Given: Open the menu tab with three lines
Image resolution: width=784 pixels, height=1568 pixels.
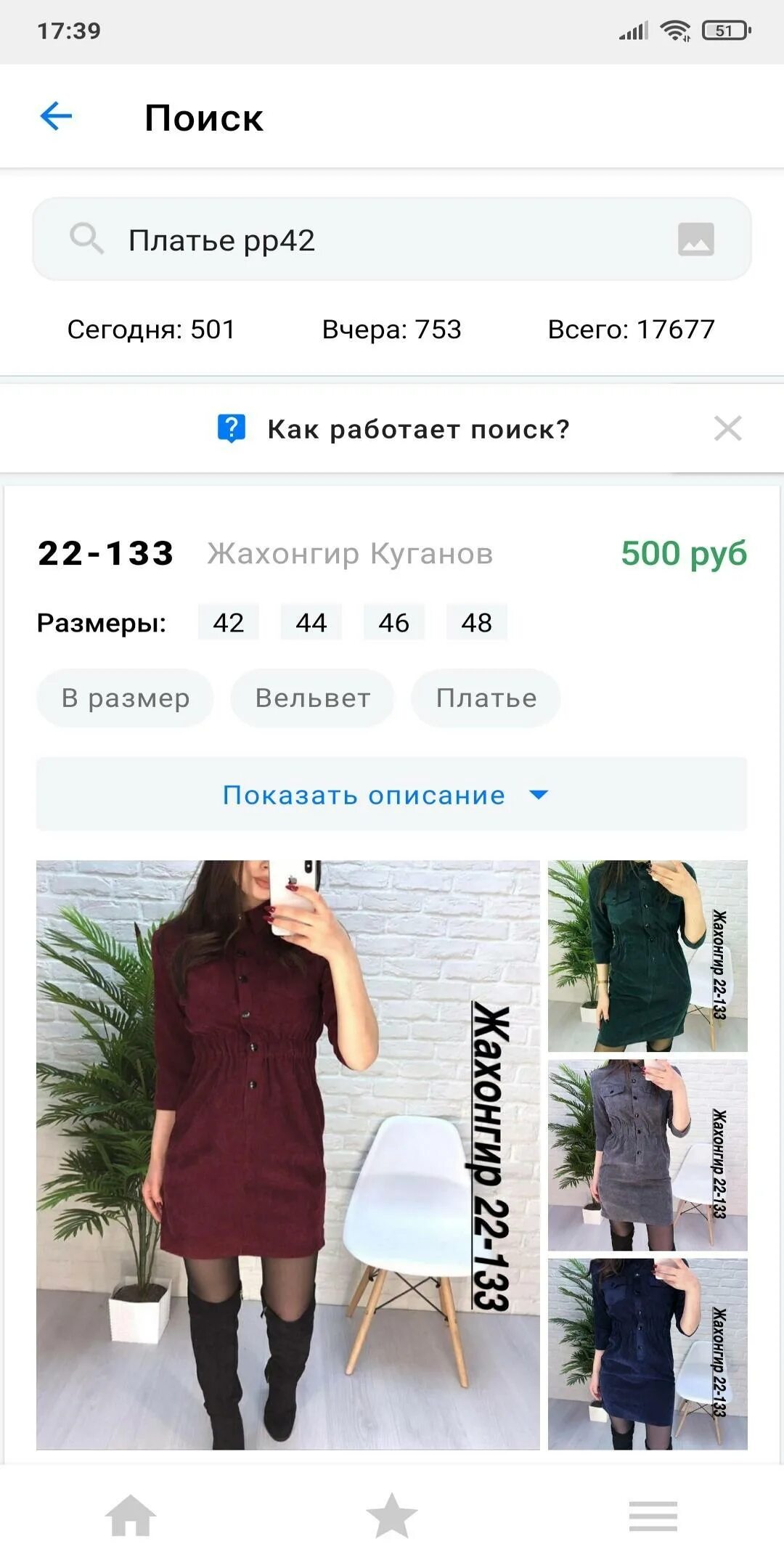Looking at the screenshot, I should (x=653, y=1516).
